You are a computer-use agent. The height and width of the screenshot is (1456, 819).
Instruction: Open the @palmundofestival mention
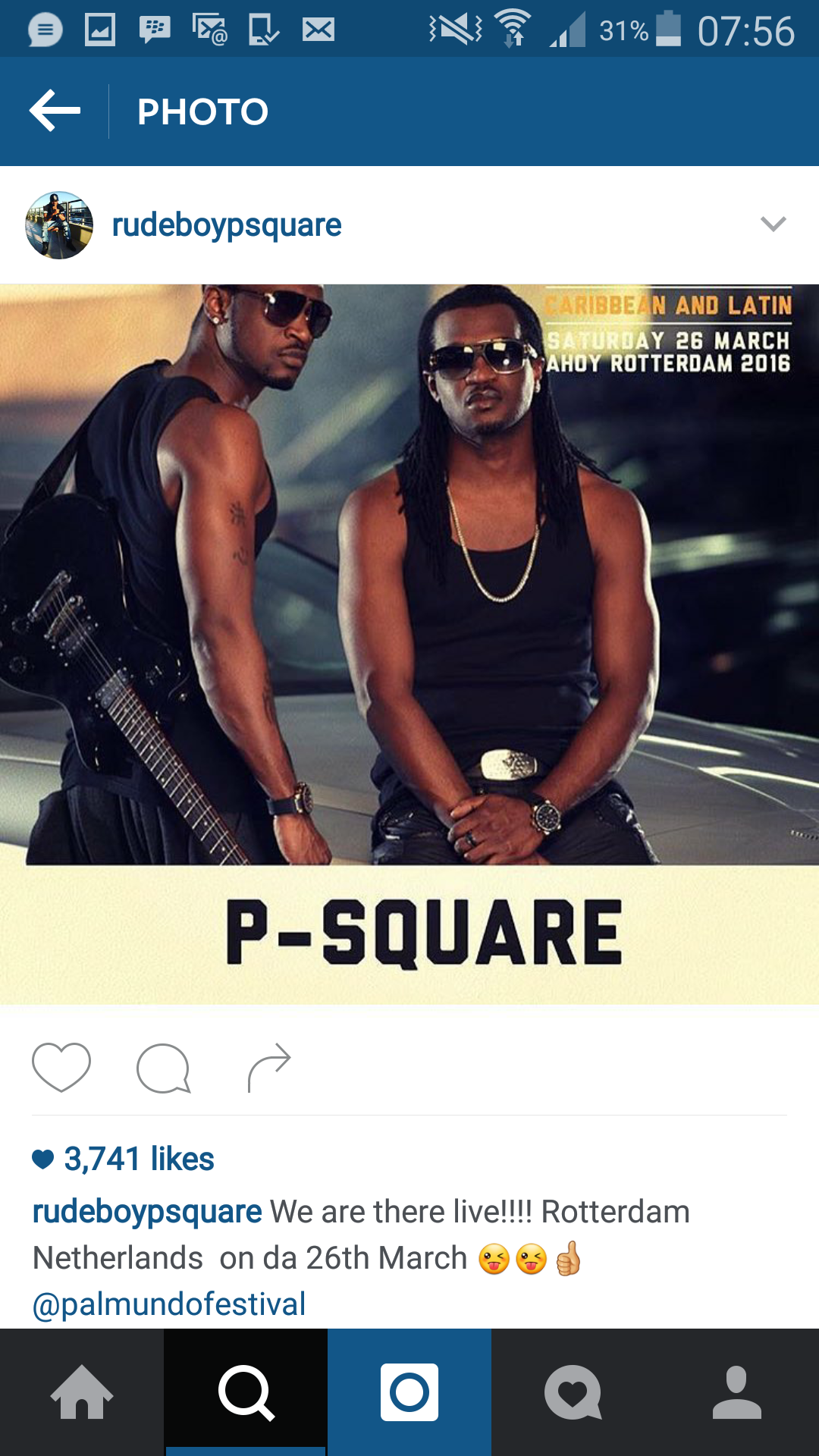tap(169, 1304)
